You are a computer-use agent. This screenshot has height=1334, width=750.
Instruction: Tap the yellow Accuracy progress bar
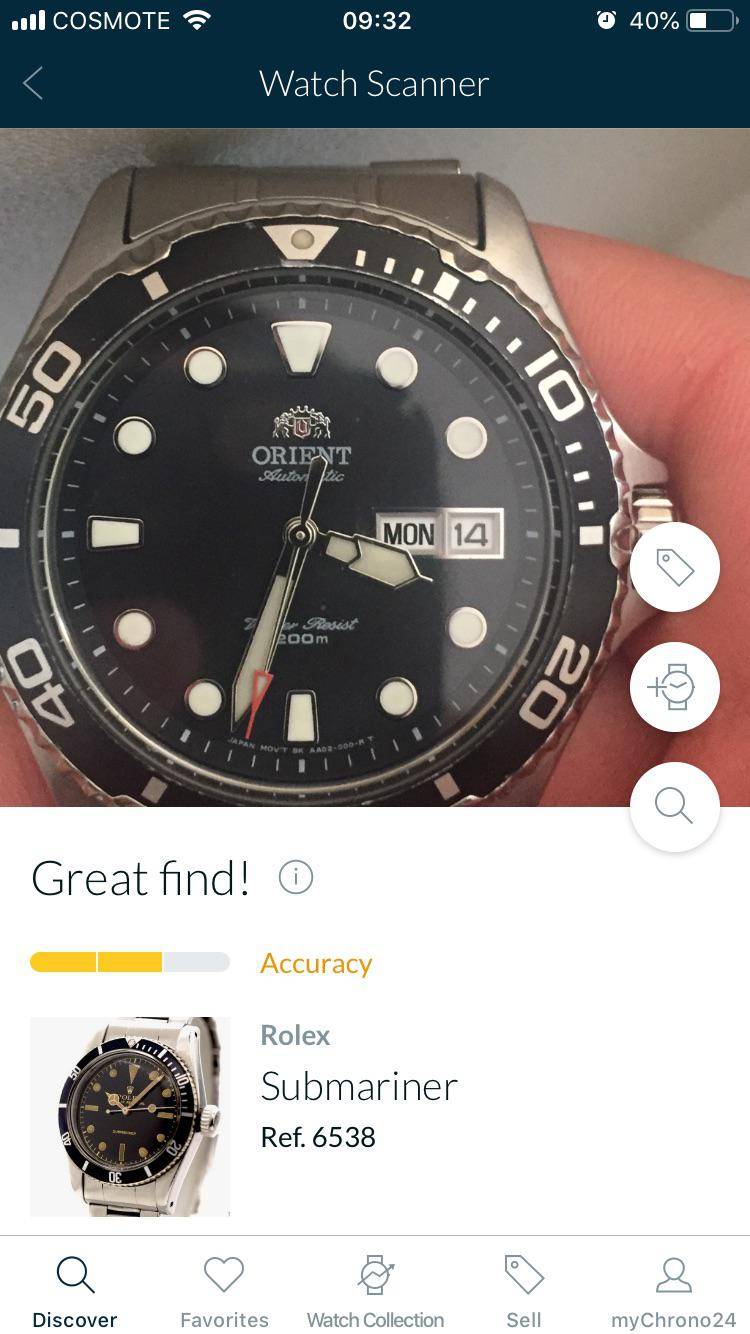coord(128,961)
